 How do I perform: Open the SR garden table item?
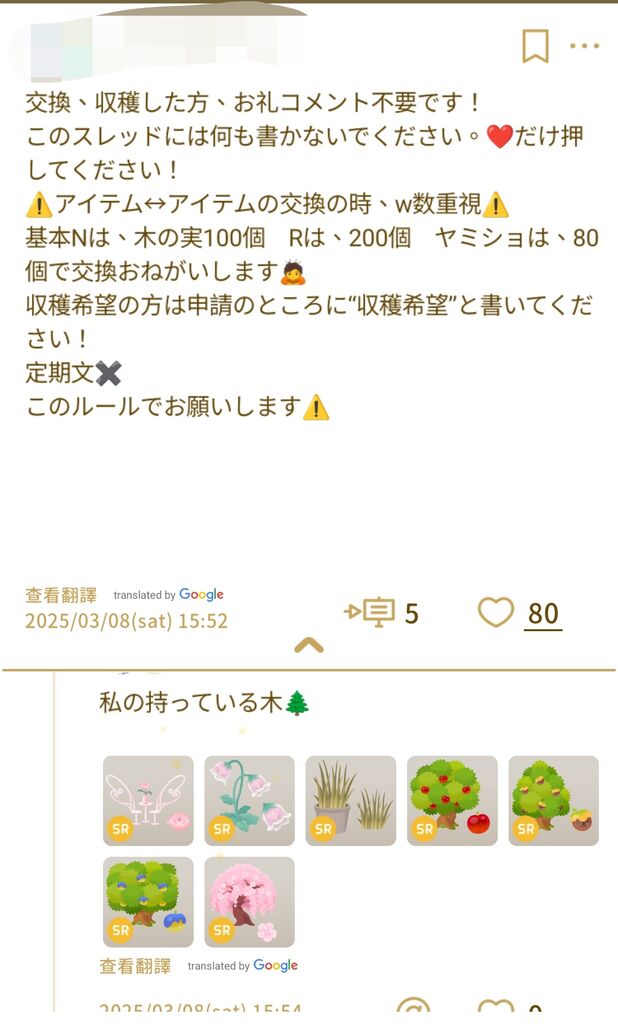point(148,801)
